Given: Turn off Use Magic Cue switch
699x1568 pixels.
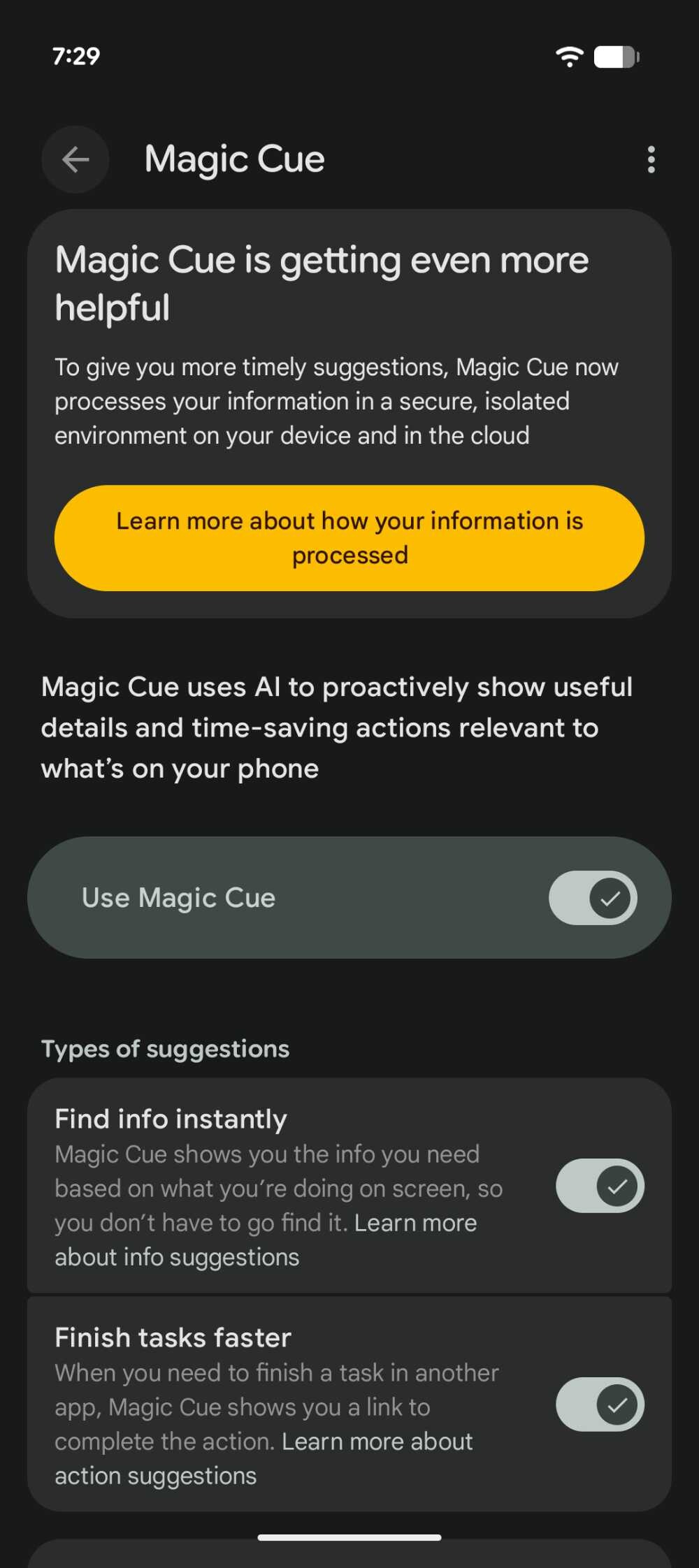Looking at the screenshot, I should [x=593, y=898].
